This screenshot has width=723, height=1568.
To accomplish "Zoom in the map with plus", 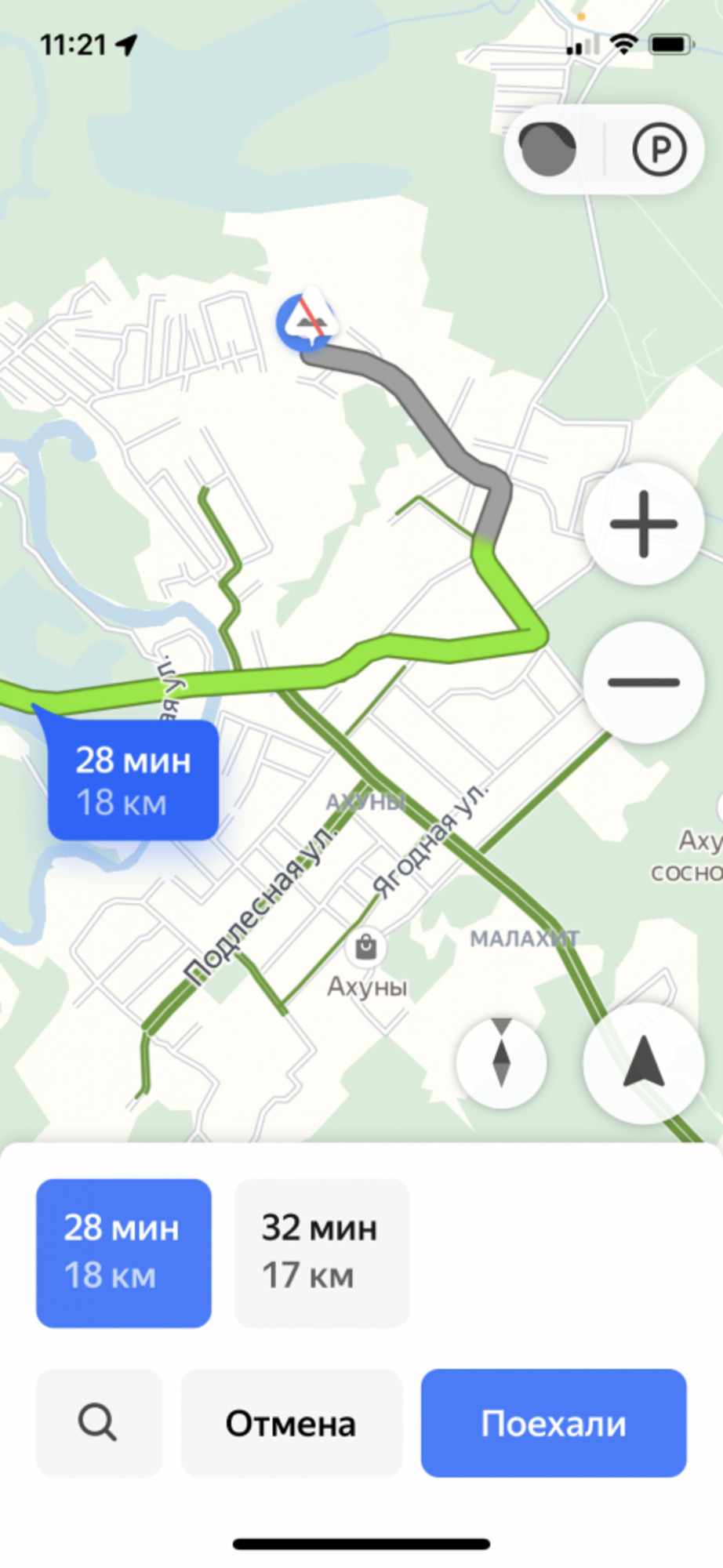I will [643, 524].
